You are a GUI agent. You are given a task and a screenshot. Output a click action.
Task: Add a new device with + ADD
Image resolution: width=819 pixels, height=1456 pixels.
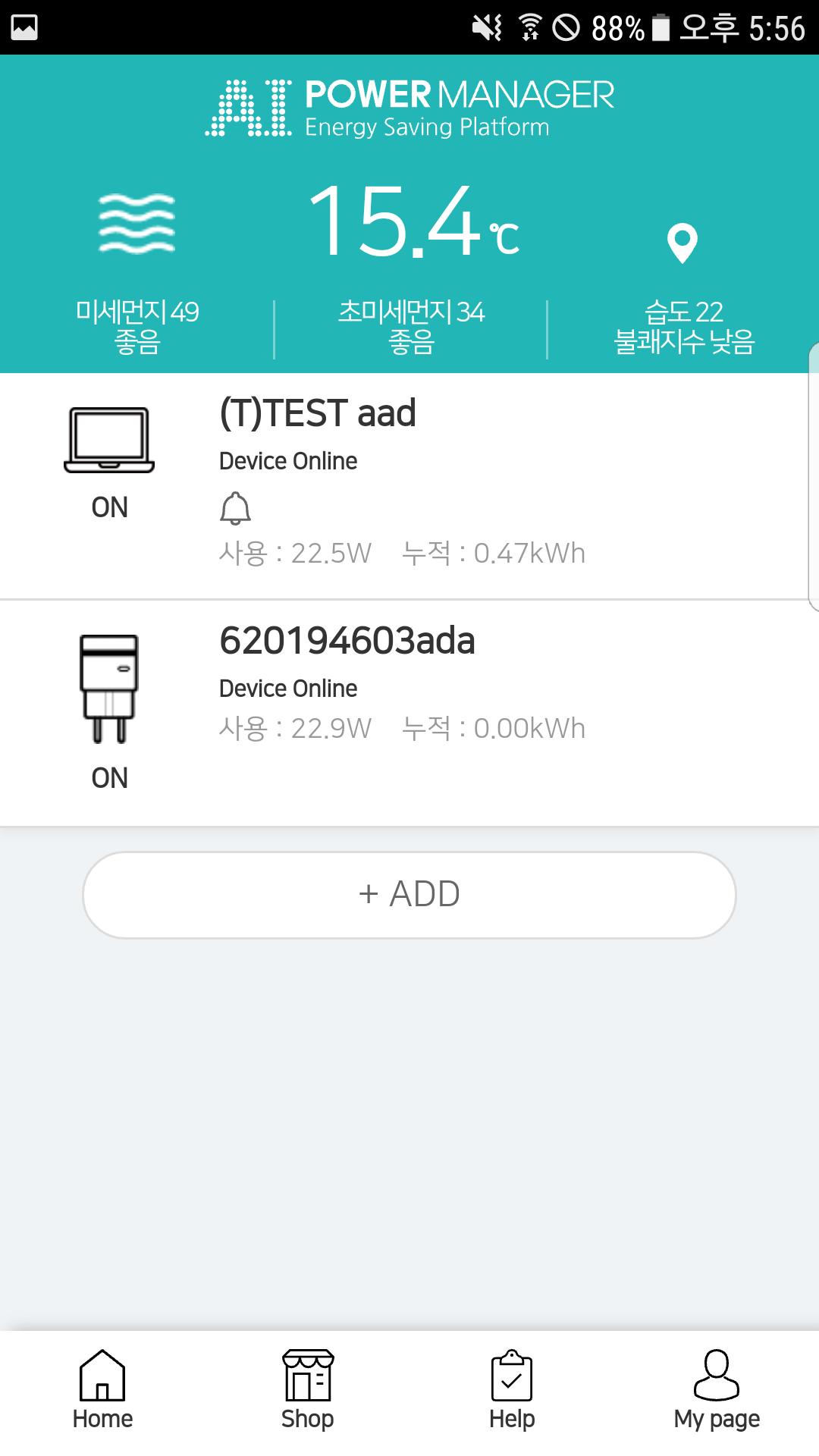pyautogui.click(x=409, y=895)
